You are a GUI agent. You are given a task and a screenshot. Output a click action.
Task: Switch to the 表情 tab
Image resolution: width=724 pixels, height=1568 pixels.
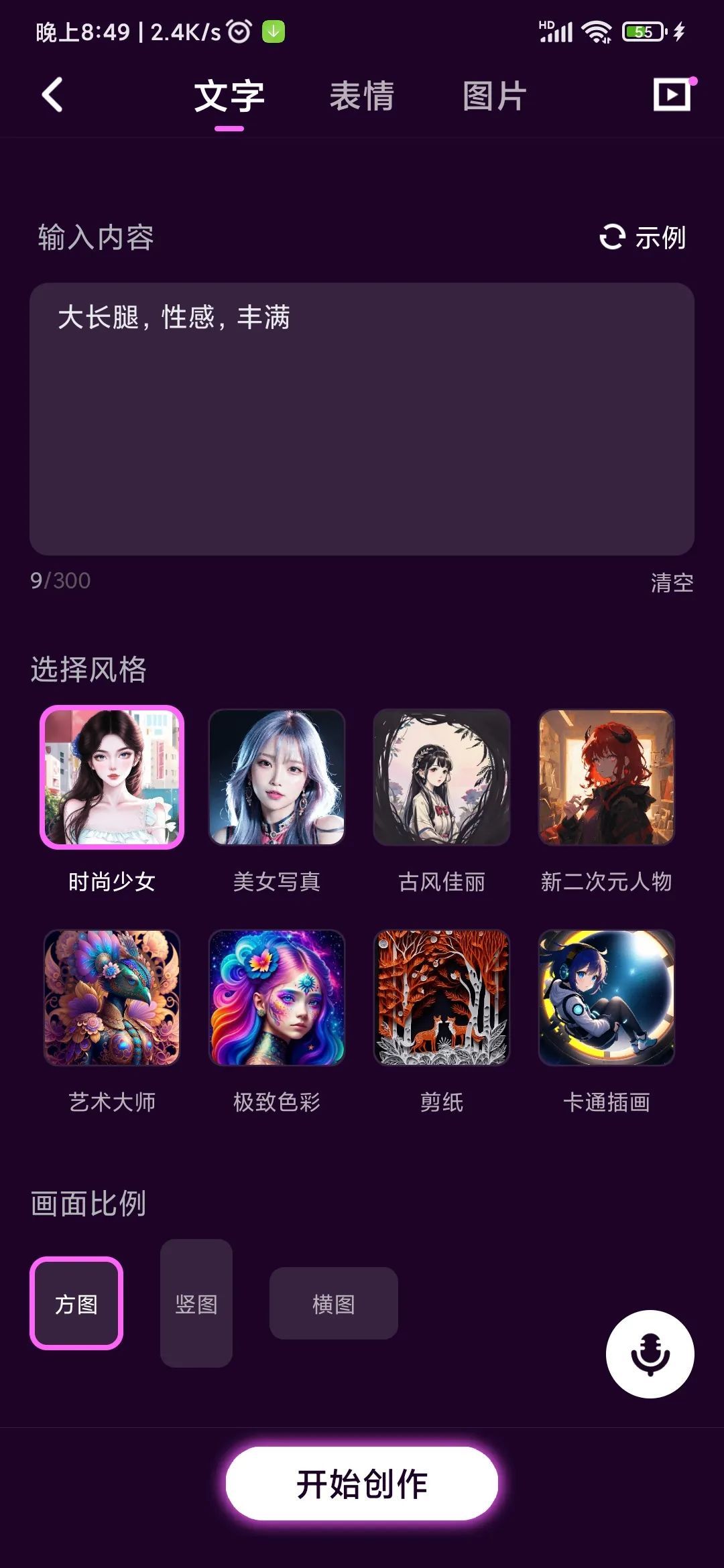361,96
